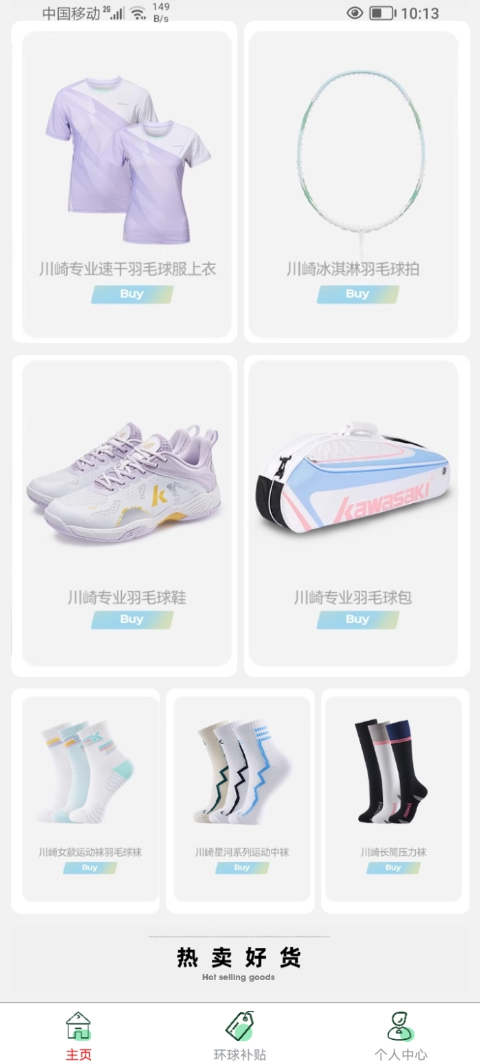Open the Kawasaki badminton bag card
The image size is (480, 1063).
(x=357, y=516)
